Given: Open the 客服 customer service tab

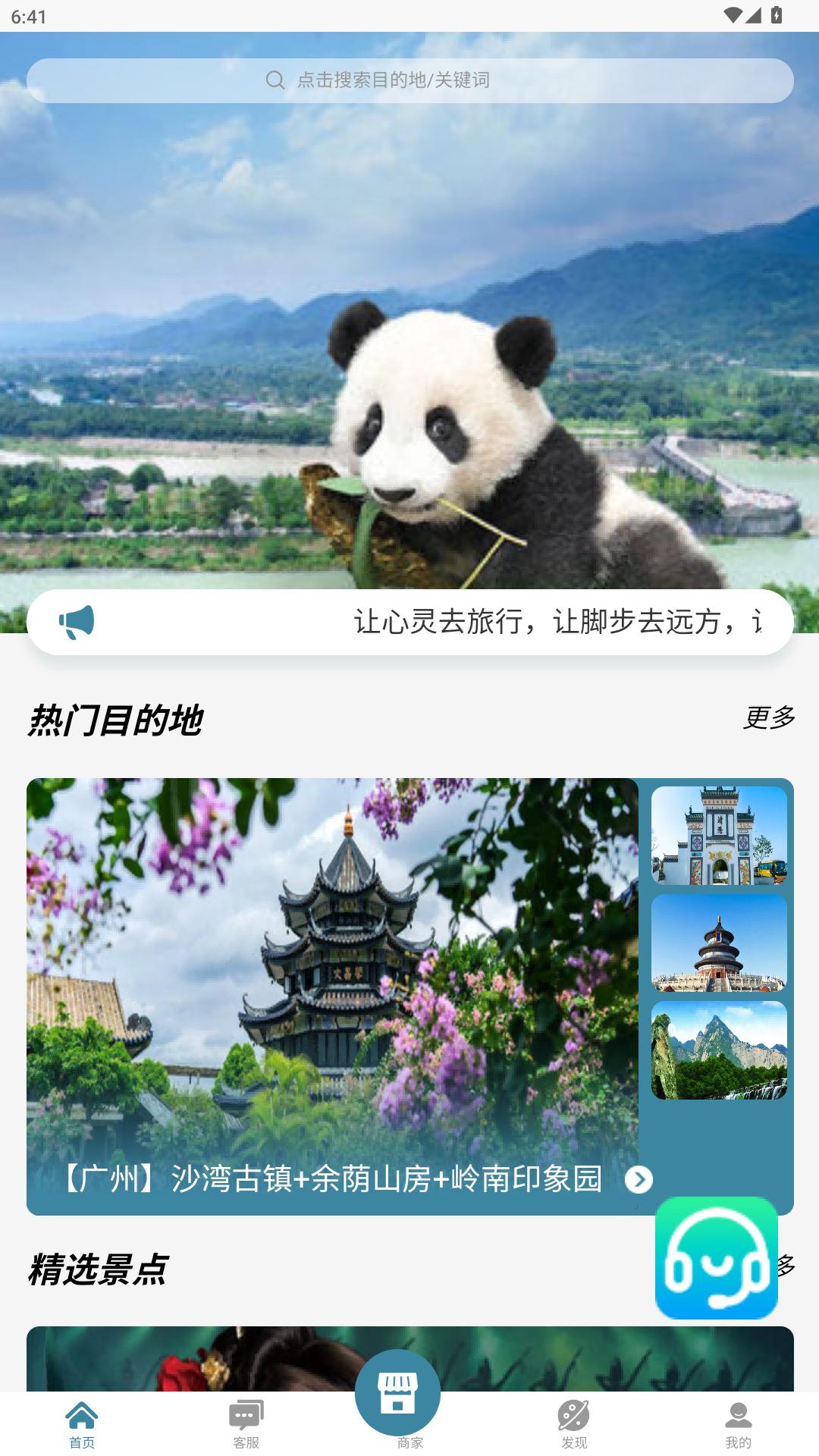Looking at the screenshot, I should pos(246,1410).
